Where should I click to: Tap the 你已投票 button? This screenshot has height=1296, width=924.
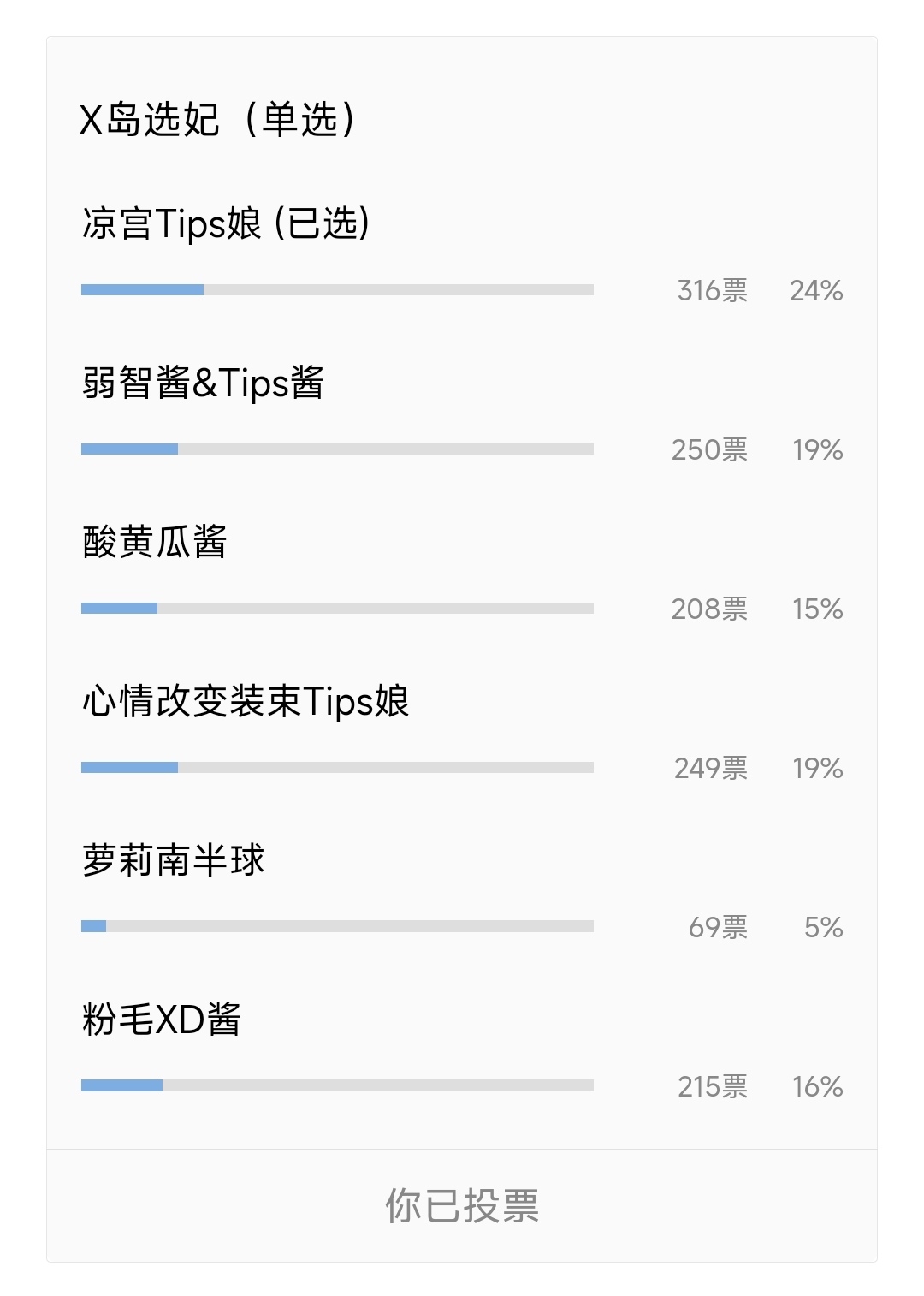click(462, 1205)
